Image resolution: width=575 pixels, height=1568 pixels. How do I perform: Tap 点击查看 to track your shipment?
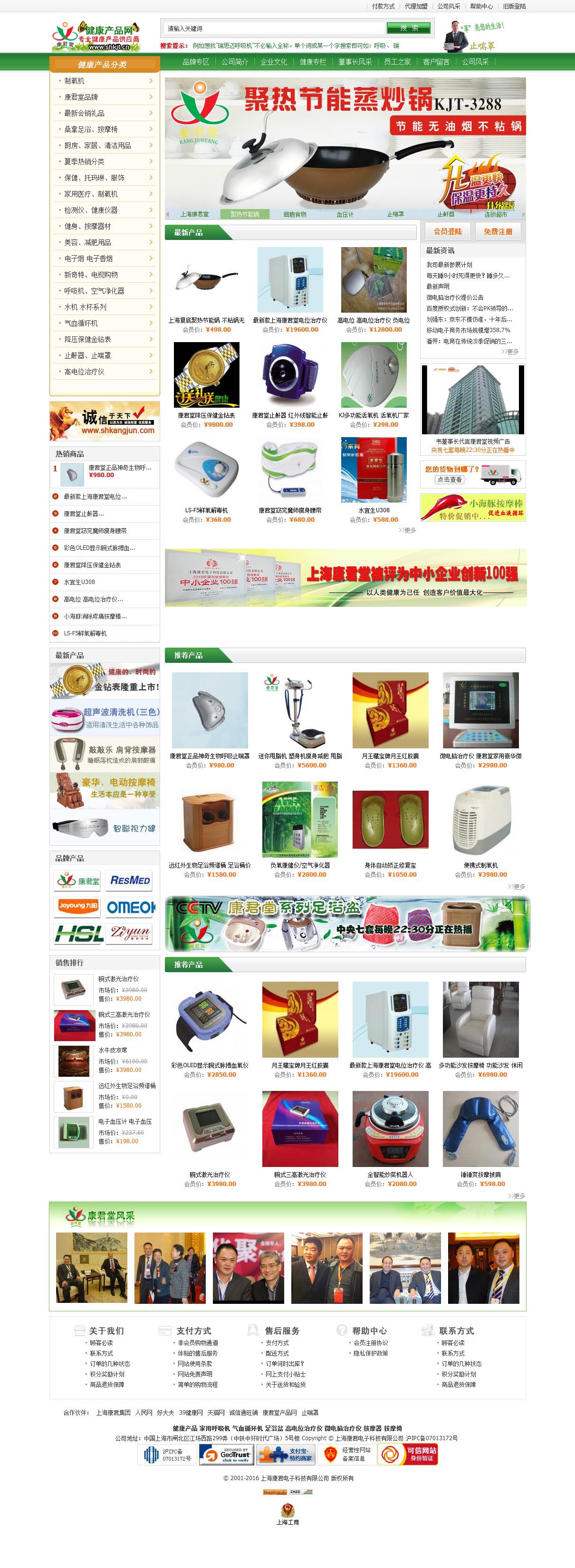click(450, 479)
